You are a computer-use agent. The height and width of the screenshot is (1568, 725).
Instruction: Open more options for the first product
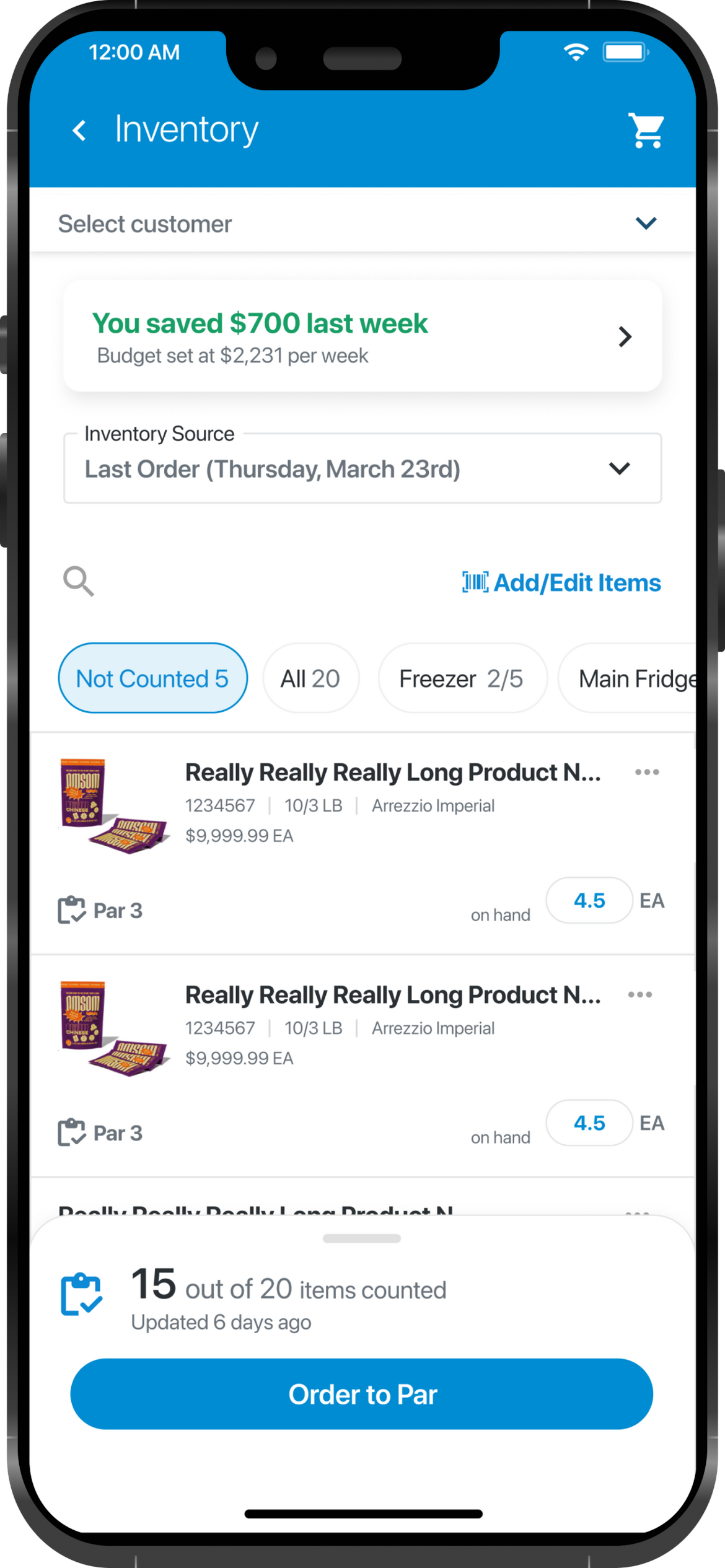(646, 773)
